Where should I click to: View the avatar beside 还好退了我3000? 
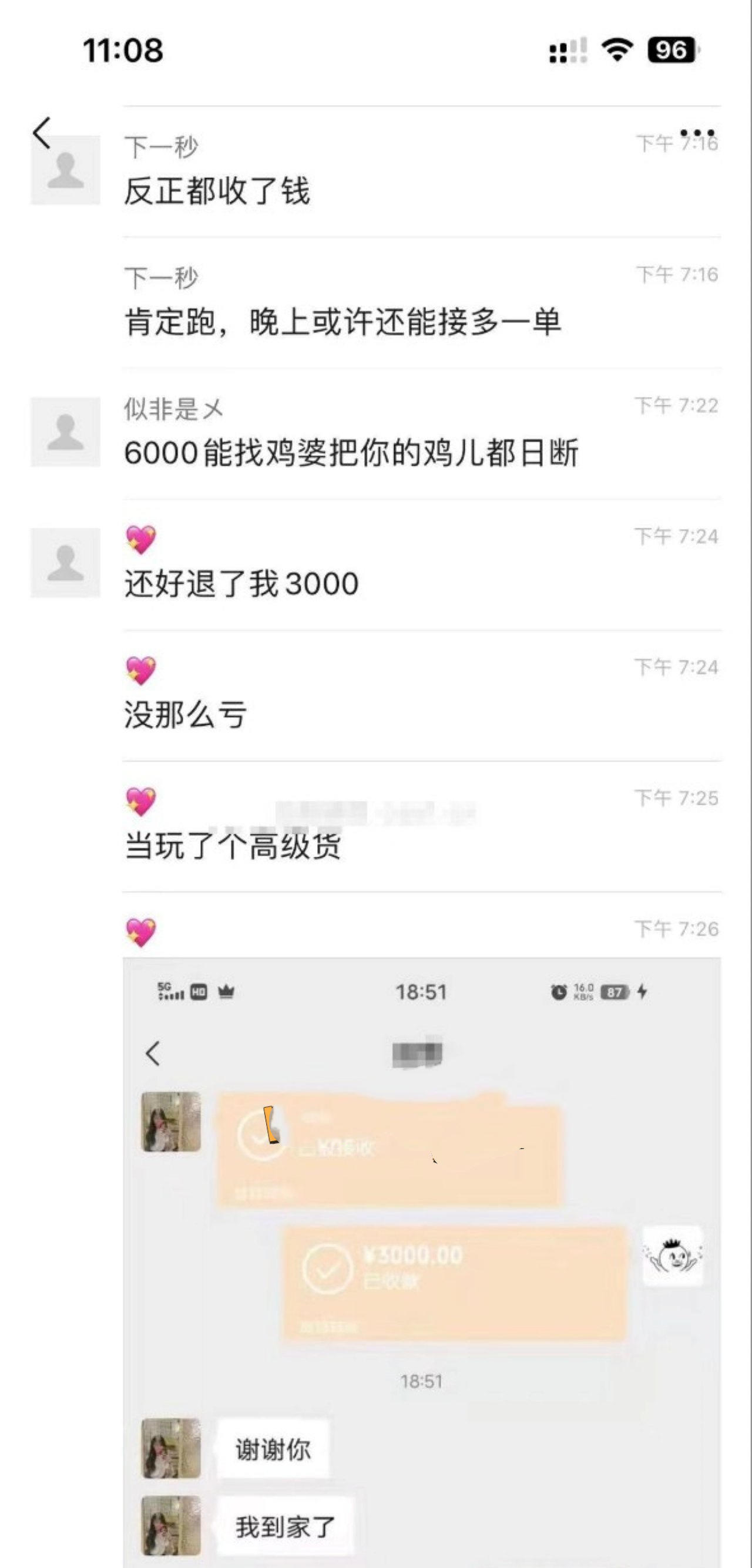coord(66,563)
